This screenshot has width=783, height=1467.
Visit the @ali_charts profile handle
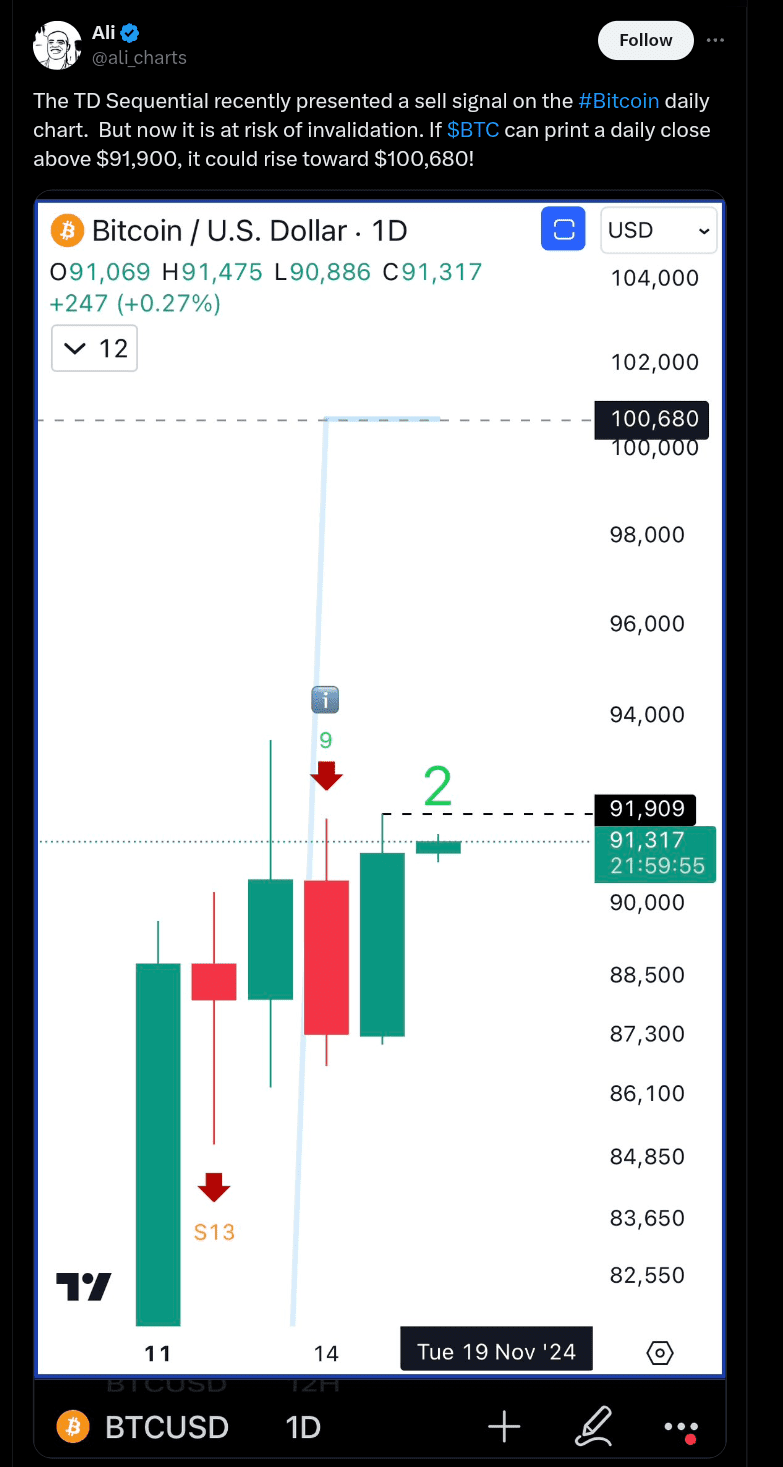(x=139, y=58)
